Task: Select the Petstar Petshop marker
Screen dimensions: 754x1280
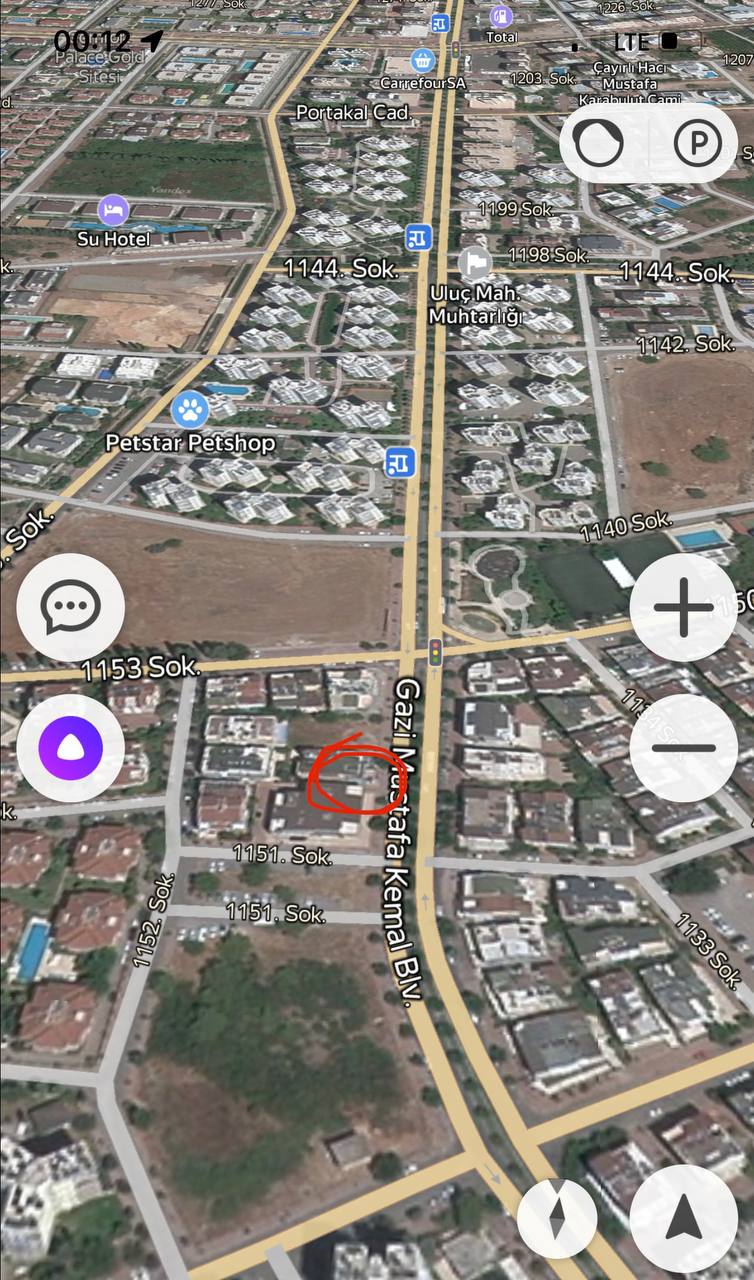Action: pyautogui.click(x=190, y=409)
